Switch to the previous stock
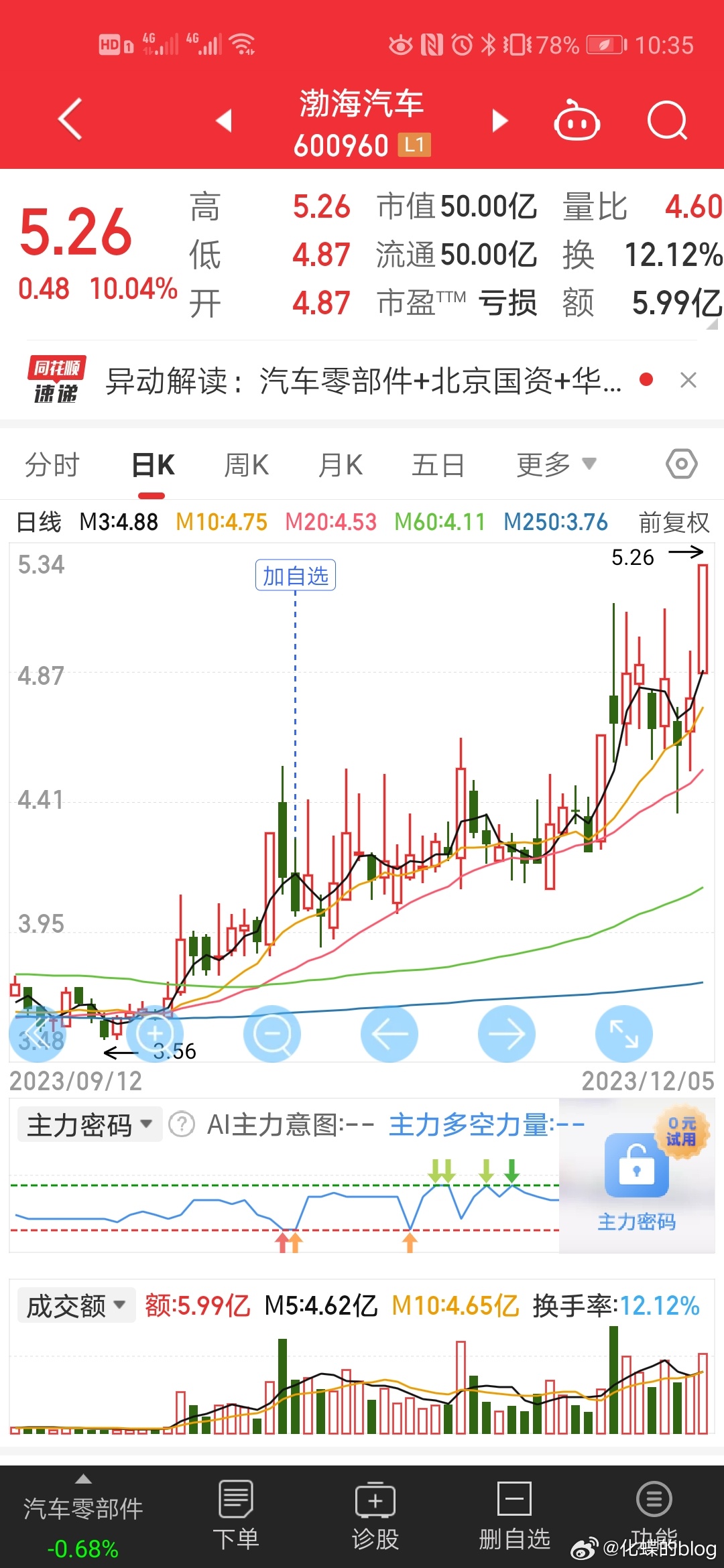The image size is (724, 1568). 224,121
